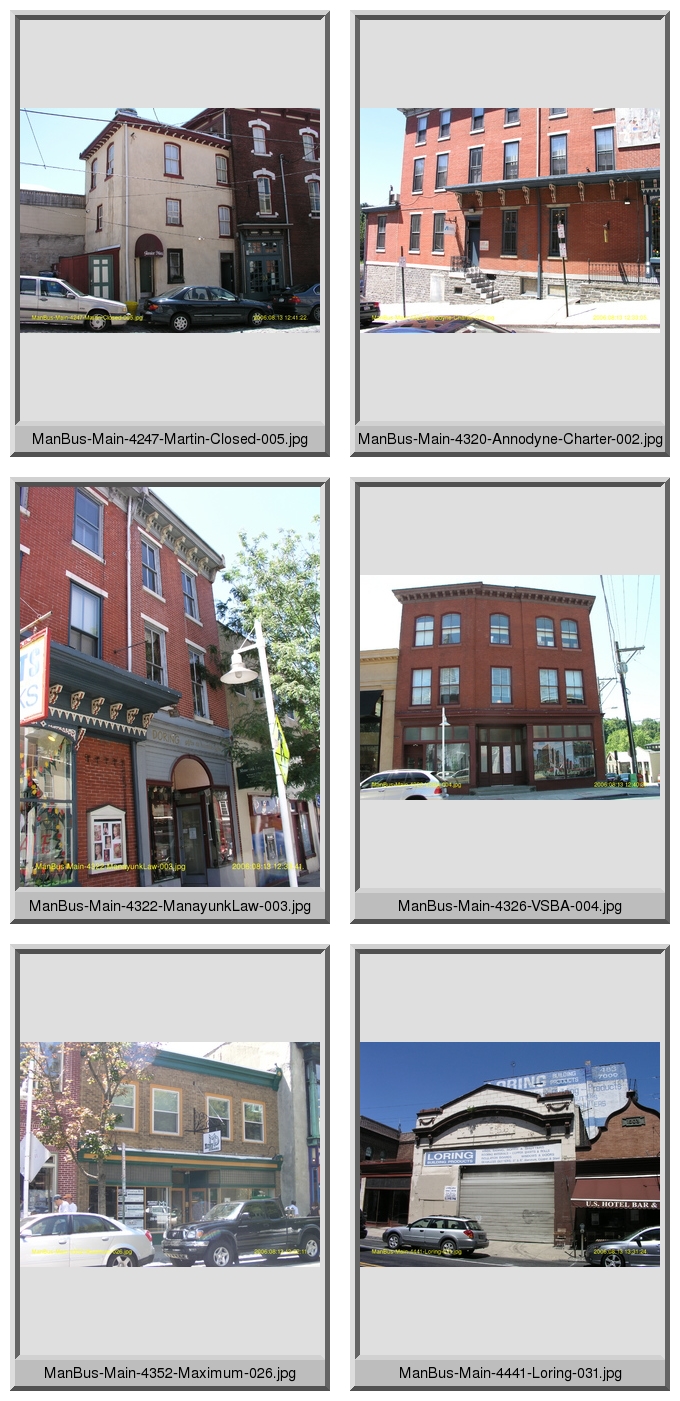Select the 4322-ManayunkLaw-003 thumbnail

click(x=170, y=687)
